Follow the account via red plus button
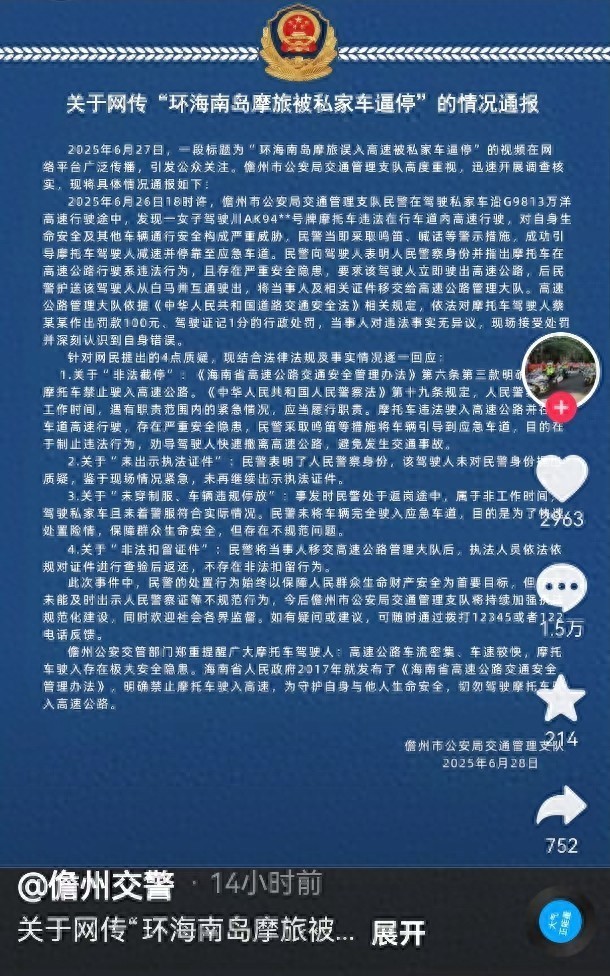 (x=562, y=407)
